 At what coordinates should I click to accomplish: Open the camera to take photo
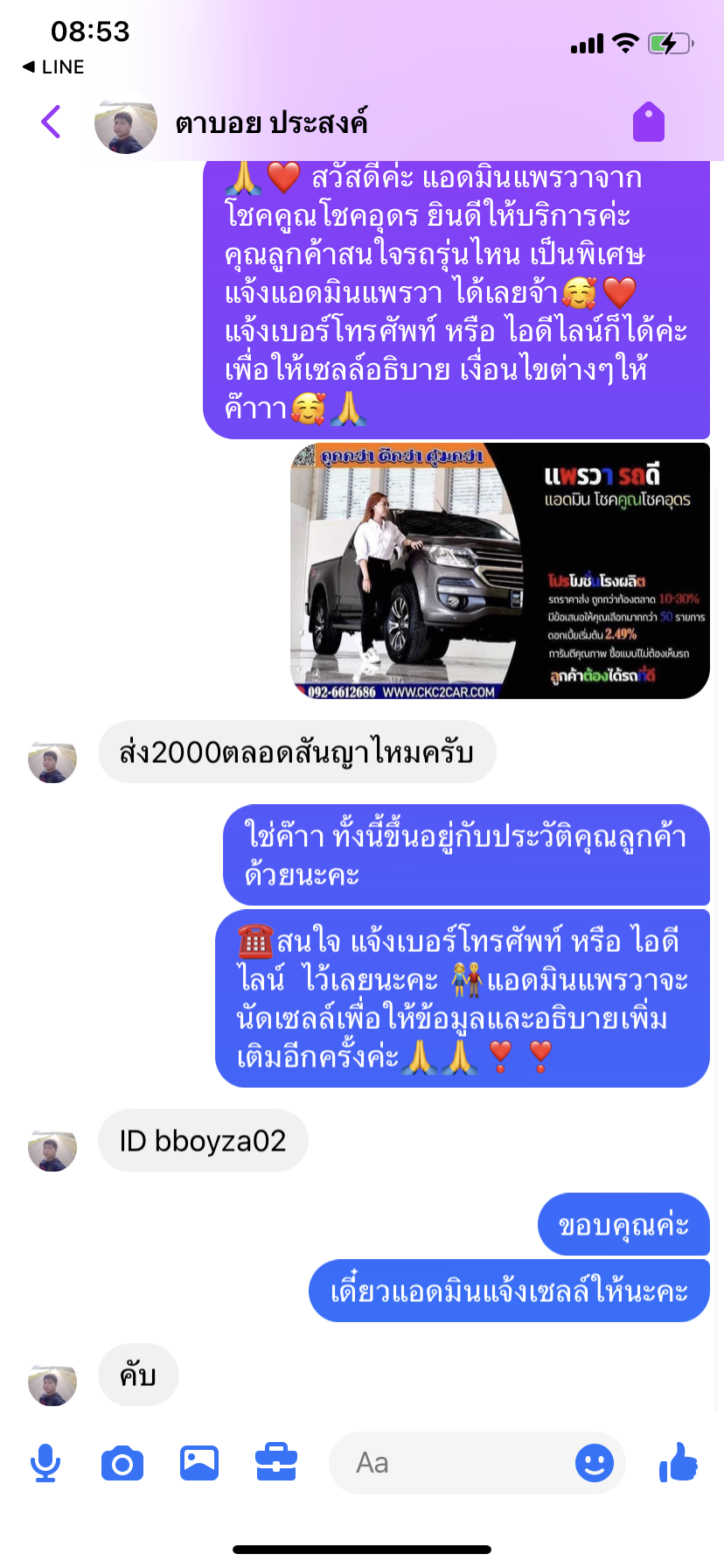click(122, 1463)
